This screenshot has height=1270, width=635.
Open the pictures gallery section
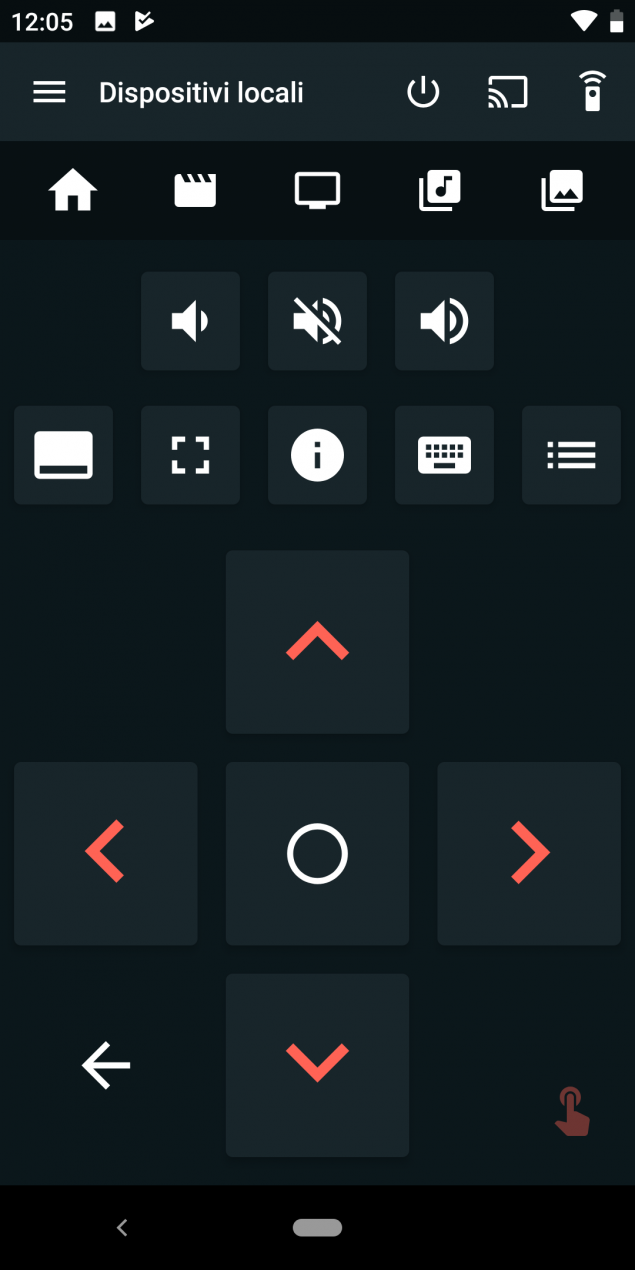tap(562, 190)
